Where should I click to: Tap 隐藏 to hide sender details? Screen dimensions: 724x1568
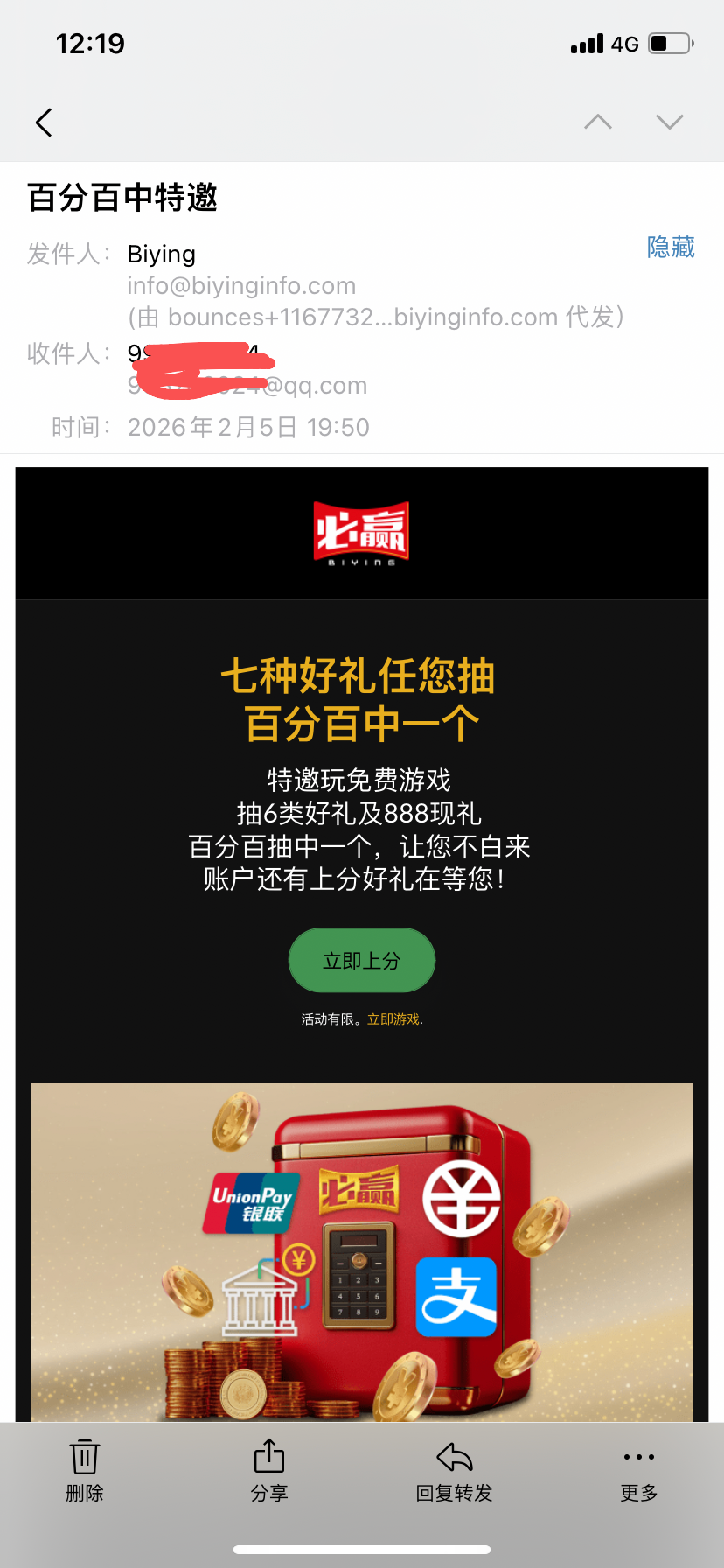click(x=671, y=248)
